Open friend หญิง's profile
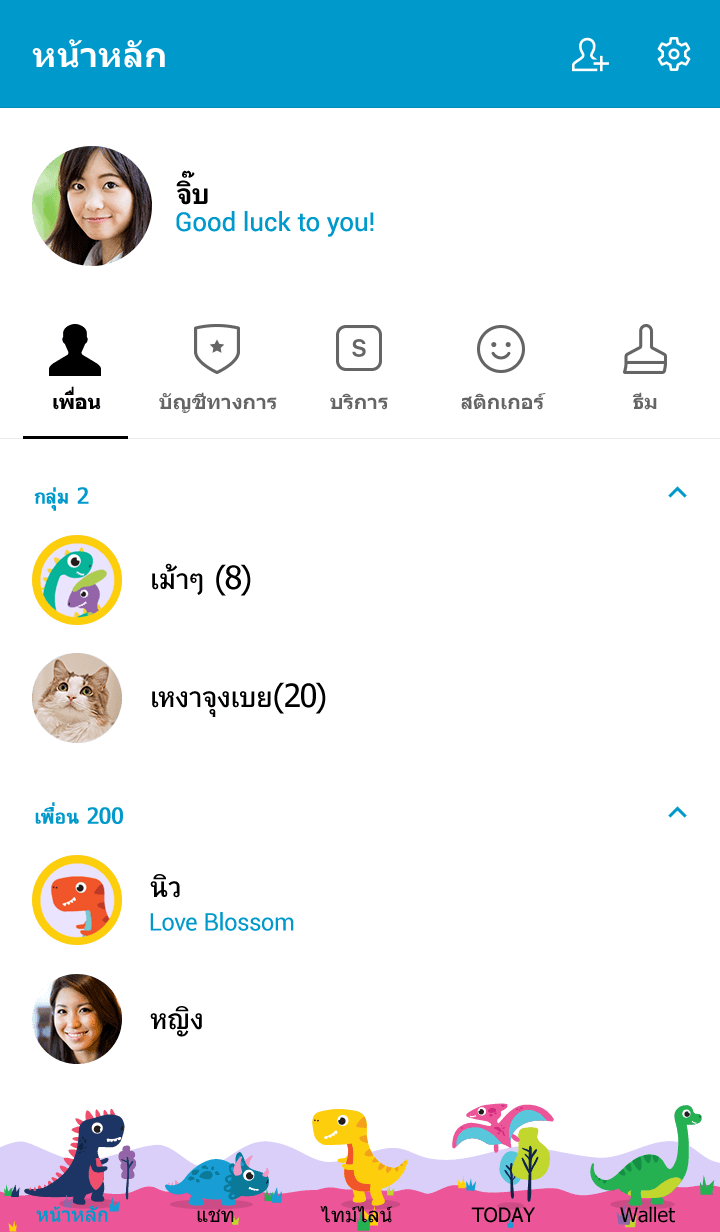The width and height of the screenshot is (720, 1232). click(x=176, y=1019)
